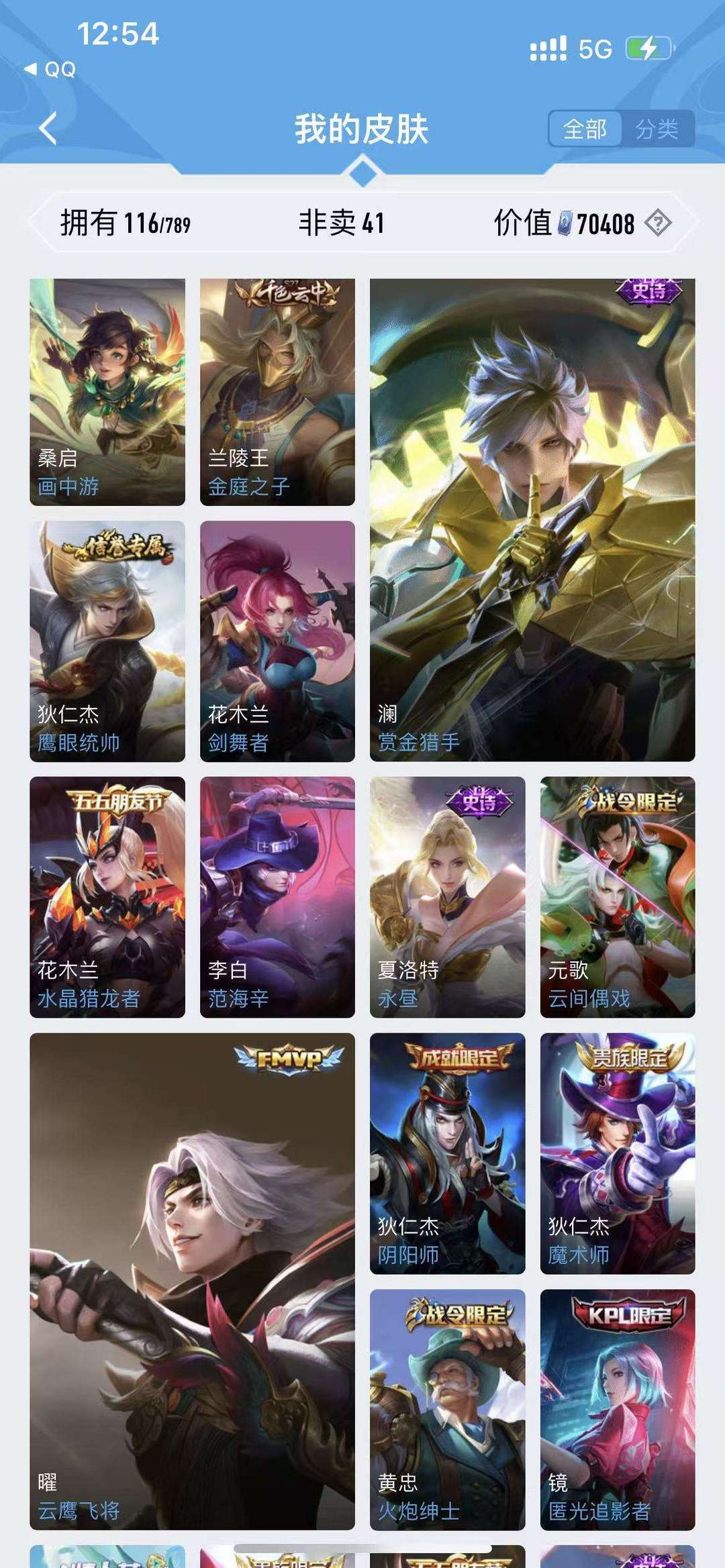Open the value help question icon

pos(658,223)
